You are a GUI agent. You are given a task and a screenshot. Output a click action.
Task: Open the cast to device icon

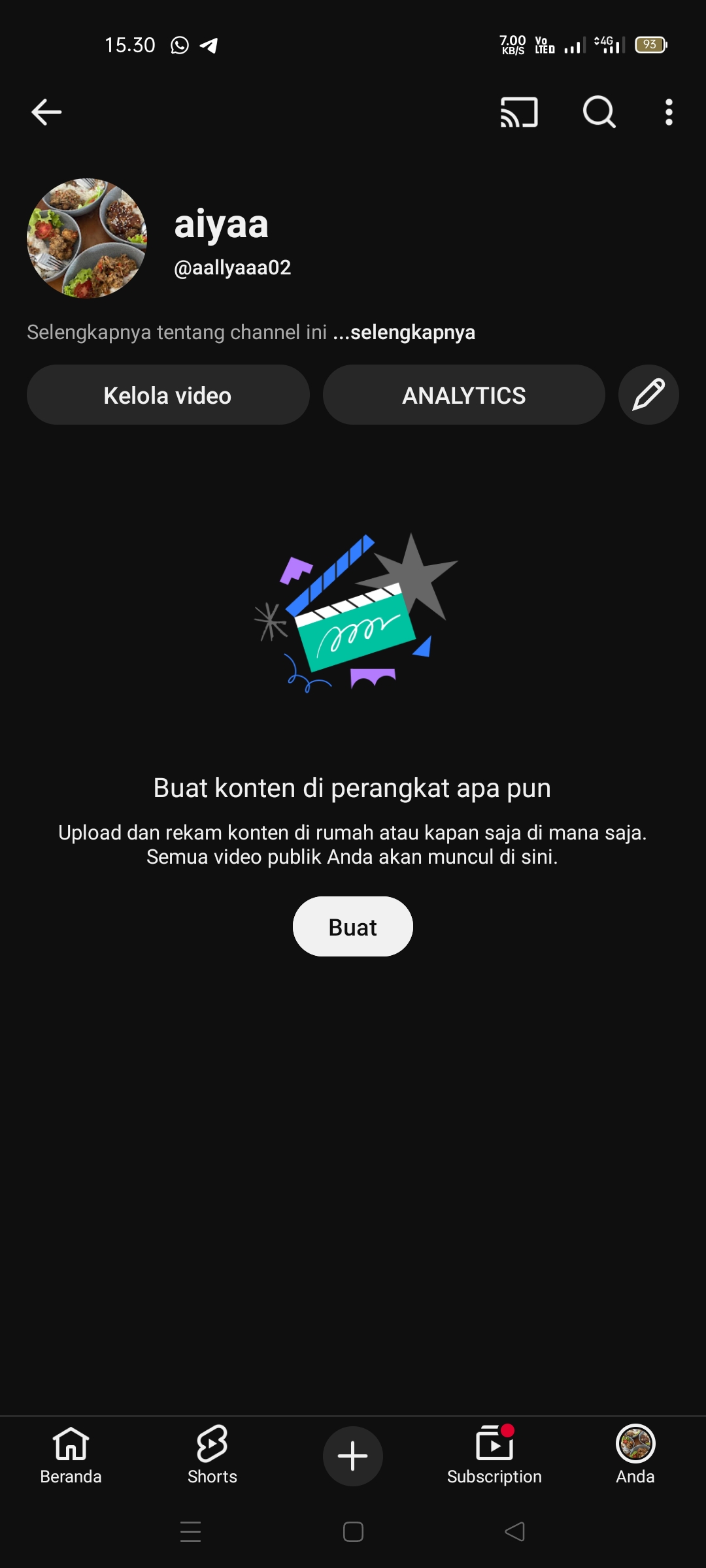pyautogui.click(x=519, y=112)
